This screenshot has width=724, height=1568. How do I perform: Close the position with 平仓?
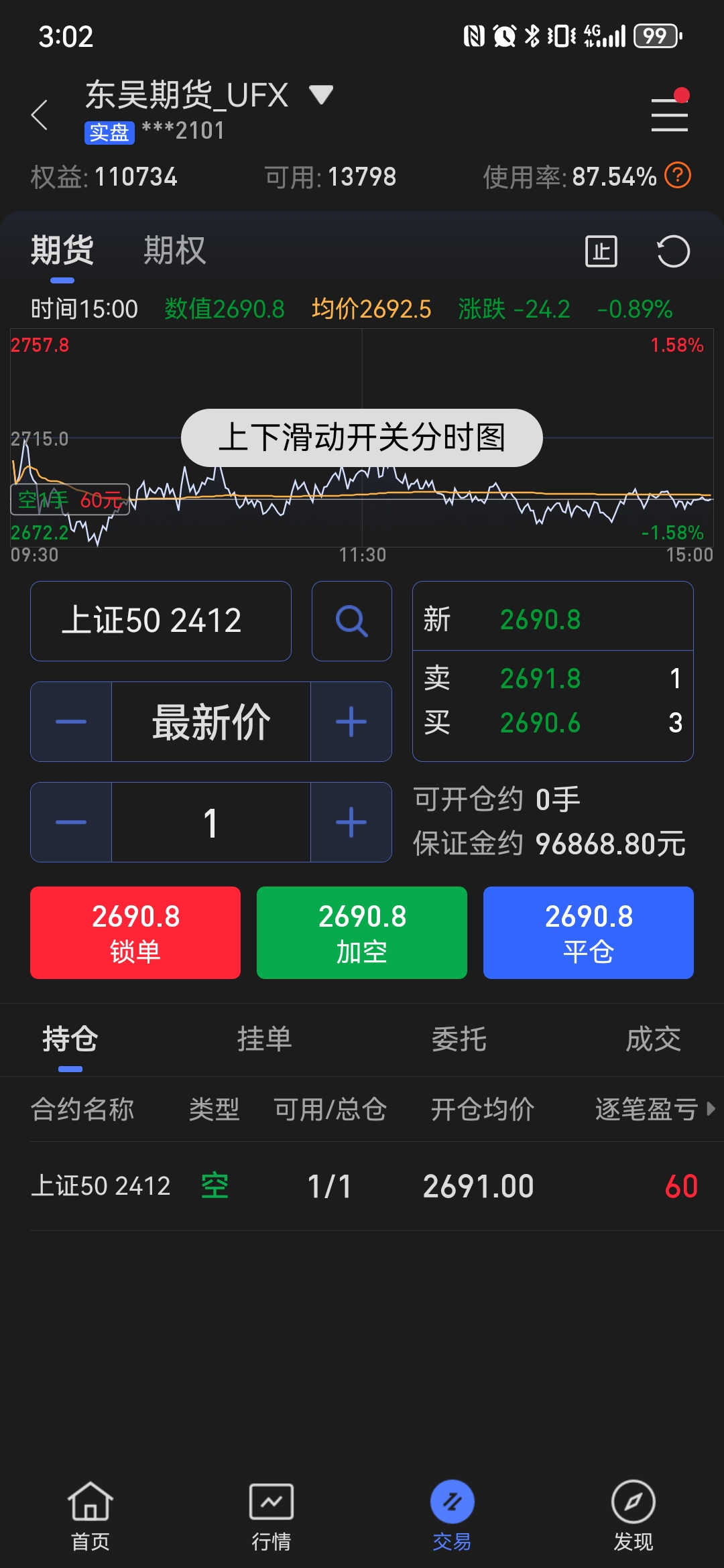pos(588,932)
